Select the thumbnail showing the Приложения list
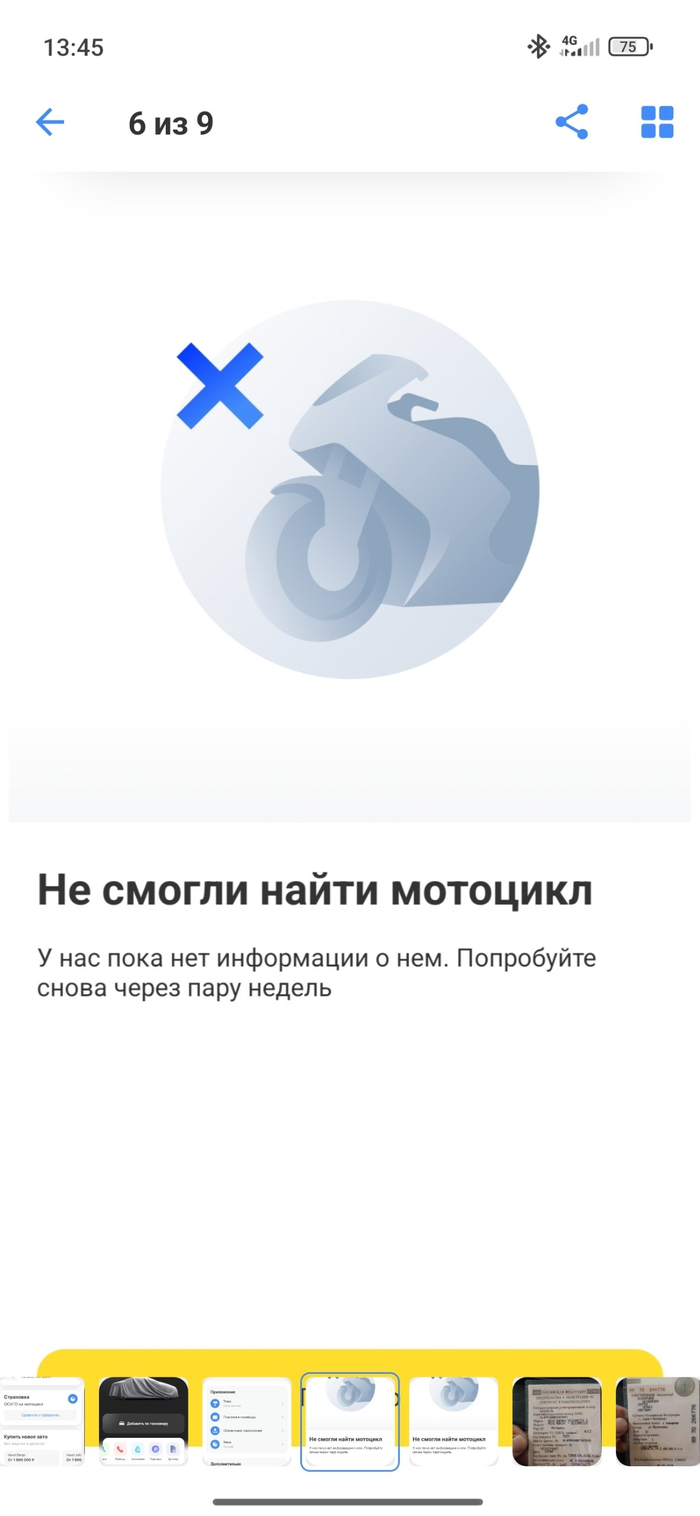 [247, 1421]
